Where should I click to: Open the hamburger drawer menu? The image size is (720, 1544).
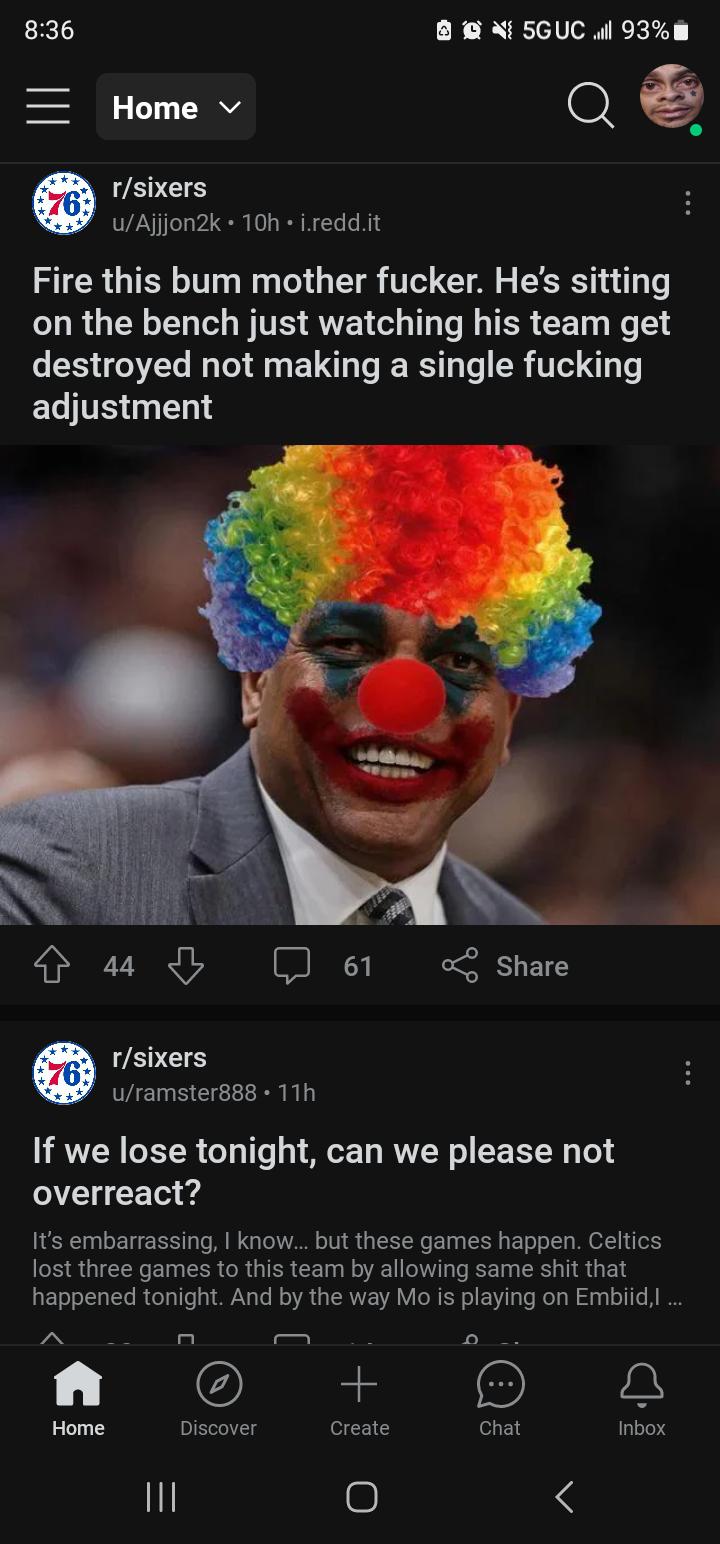tap(48, 106)
